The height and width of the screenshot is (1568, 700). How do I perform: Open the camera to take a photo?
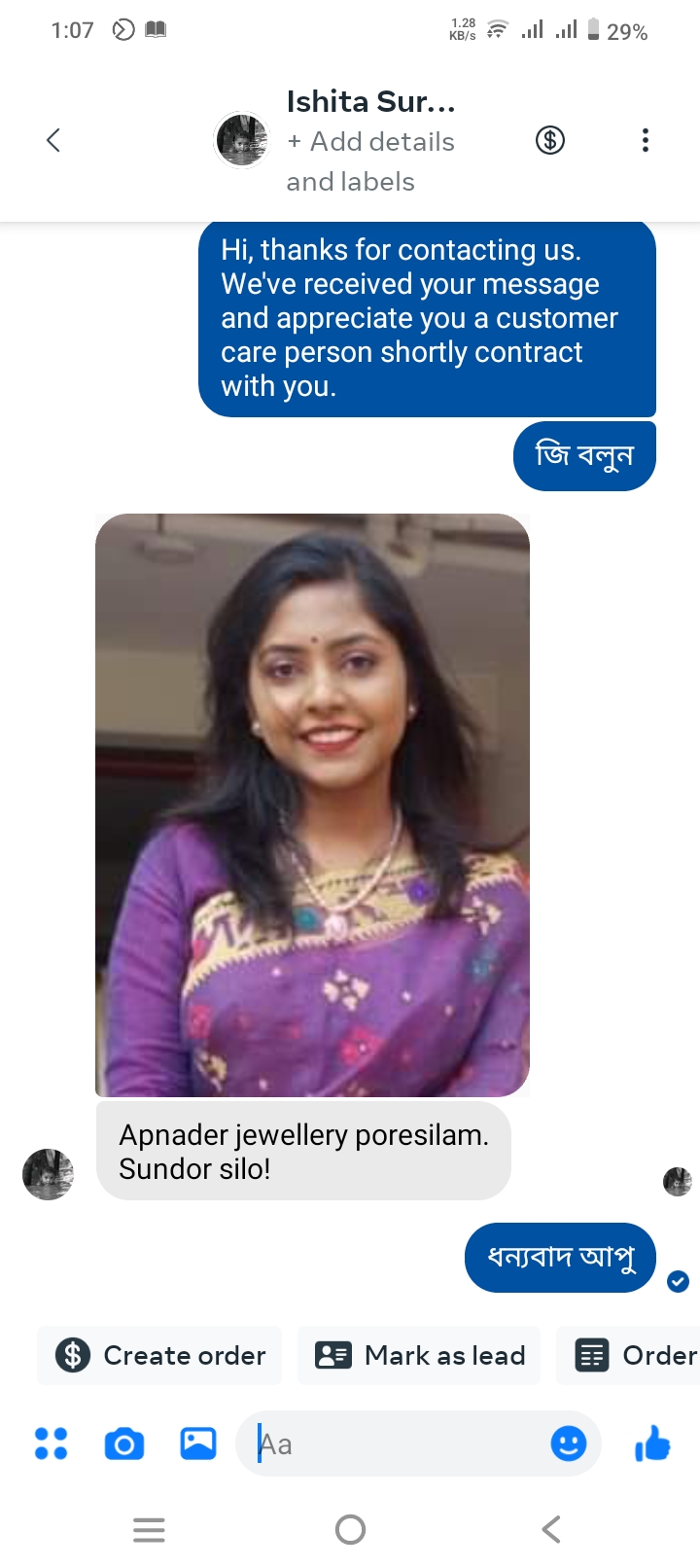coord(124,1443)
